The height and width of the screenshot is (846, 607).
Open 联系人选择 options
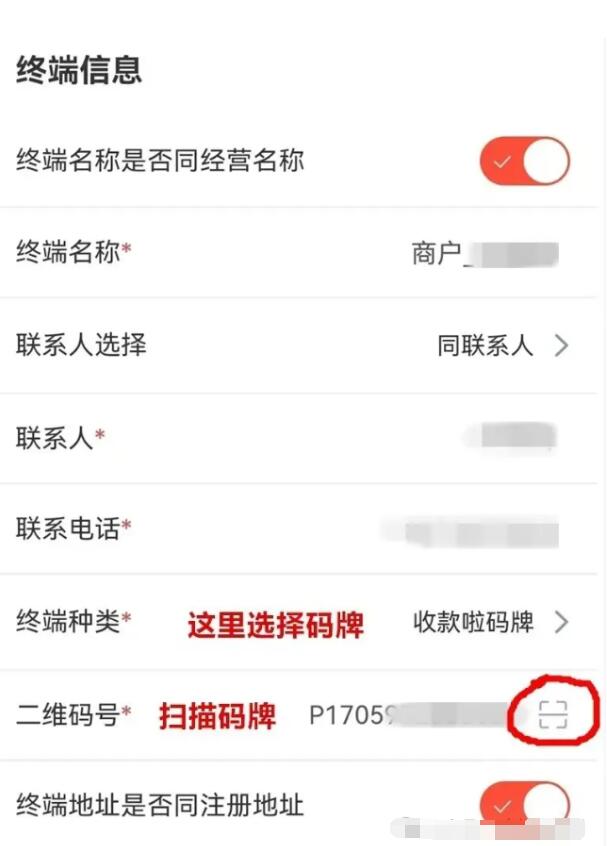click(x=502, y=346)
